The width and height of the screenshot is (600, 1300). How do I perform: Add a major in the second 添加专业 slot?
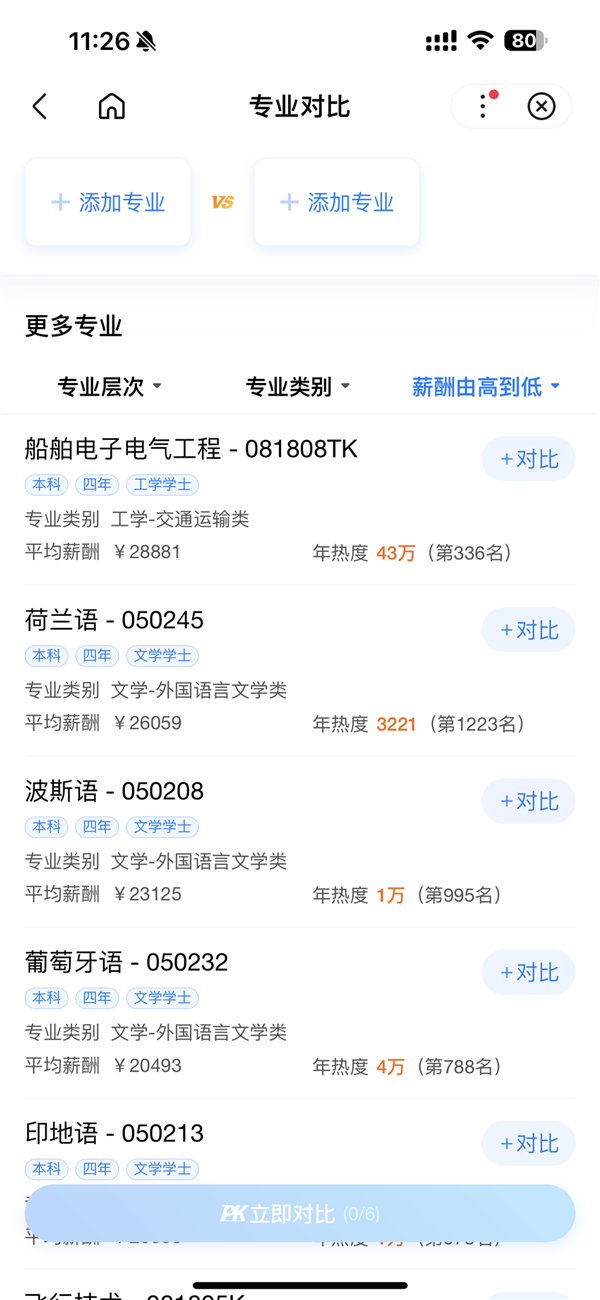coord(337,202)
